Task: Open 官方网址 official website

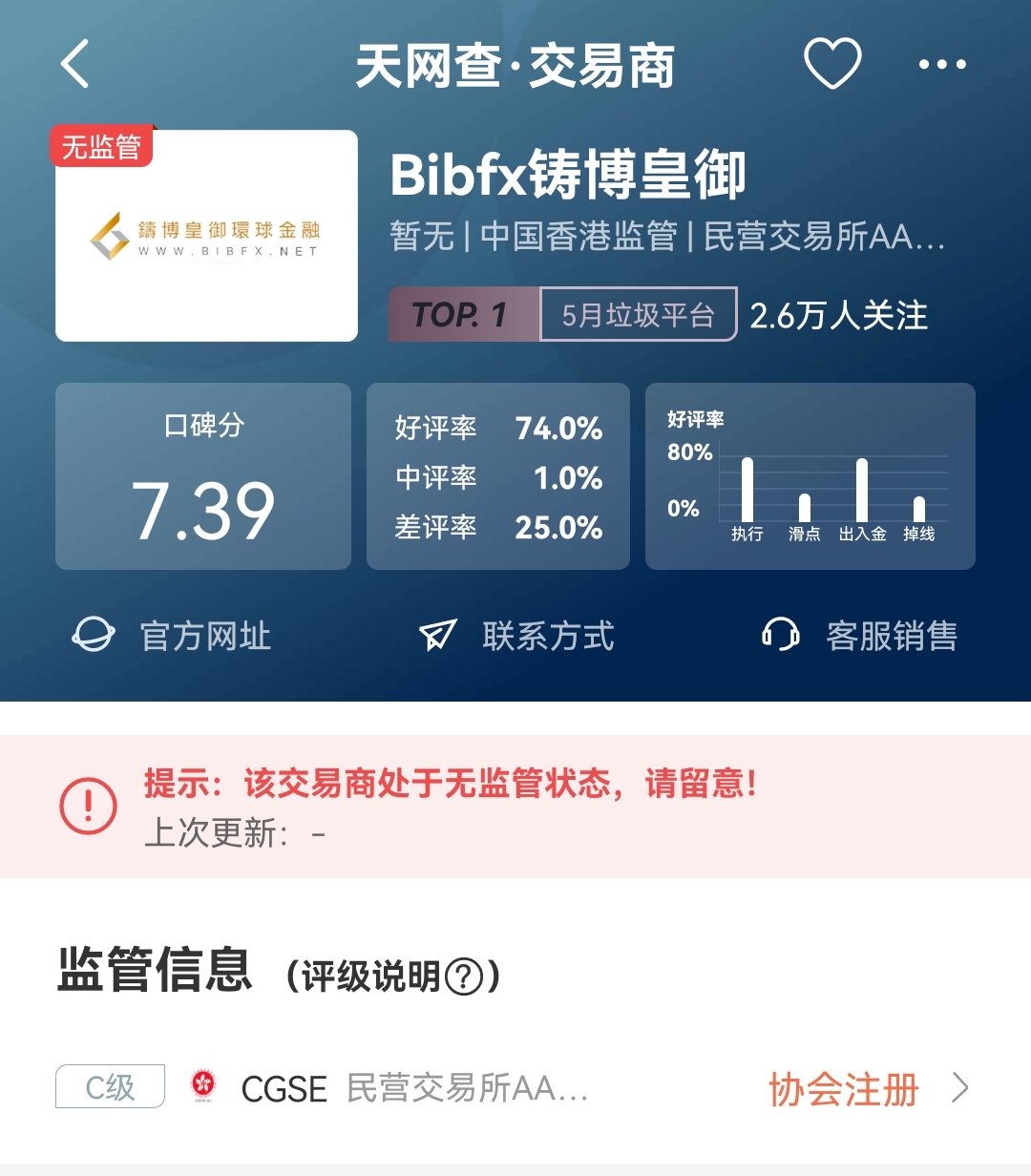Action: tap(173, 636)
